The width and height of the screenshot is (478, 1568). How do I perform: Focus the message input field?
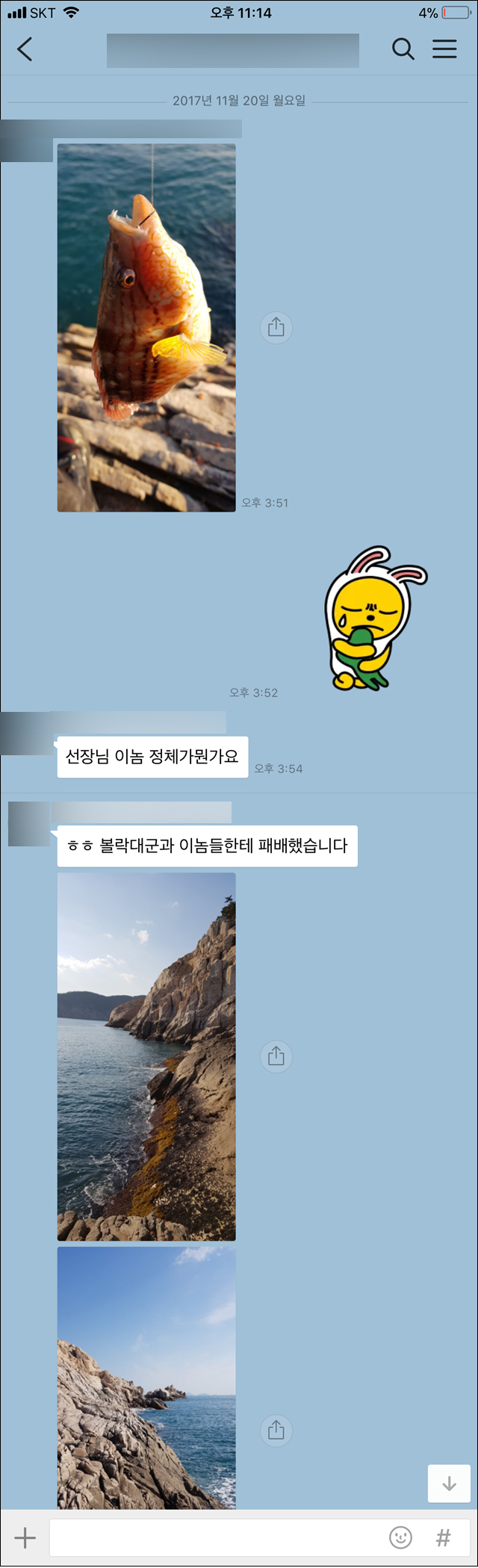(x=217, y=1537)
